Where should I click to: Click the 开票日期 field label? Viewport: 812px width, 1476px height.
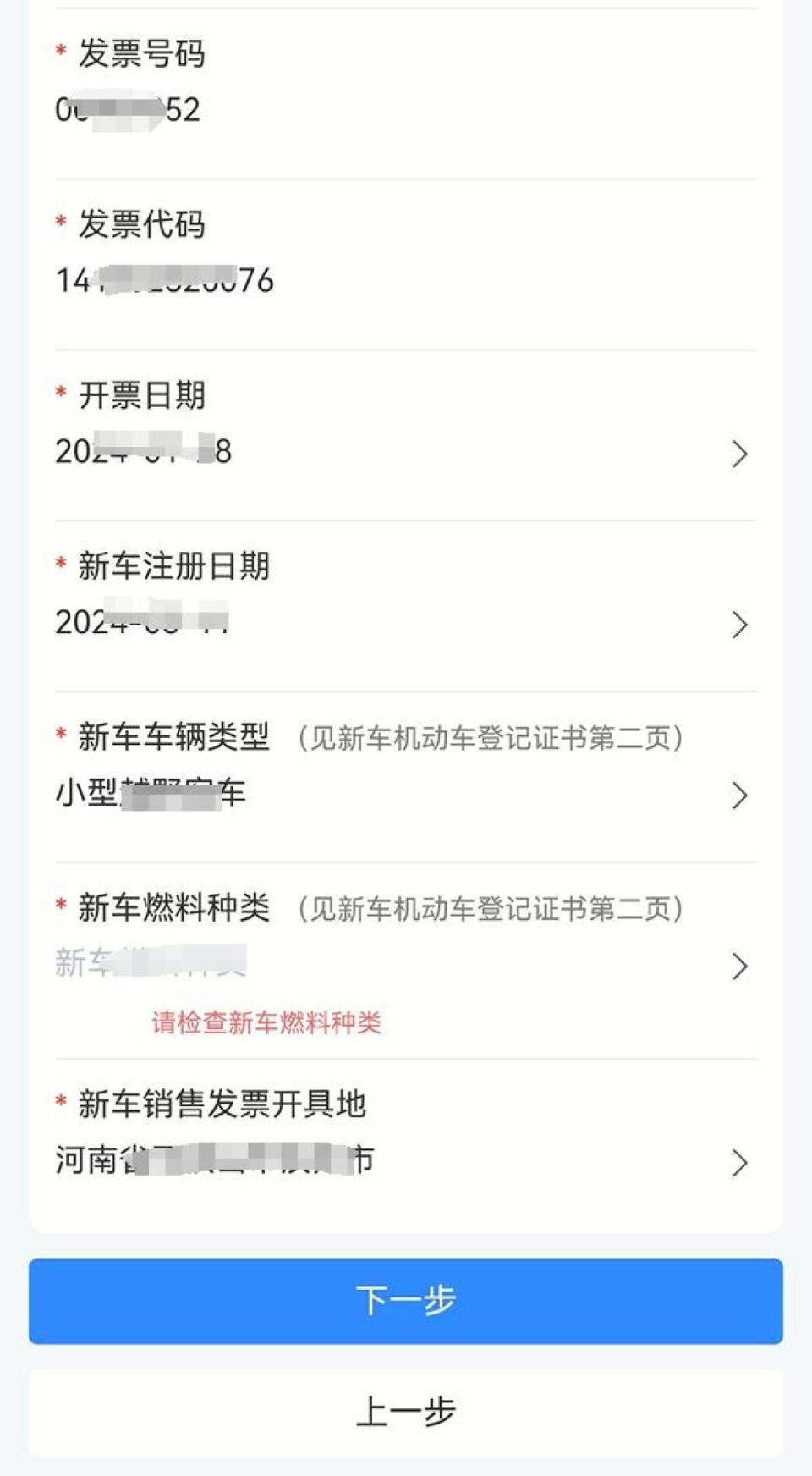tap(140, 395)
